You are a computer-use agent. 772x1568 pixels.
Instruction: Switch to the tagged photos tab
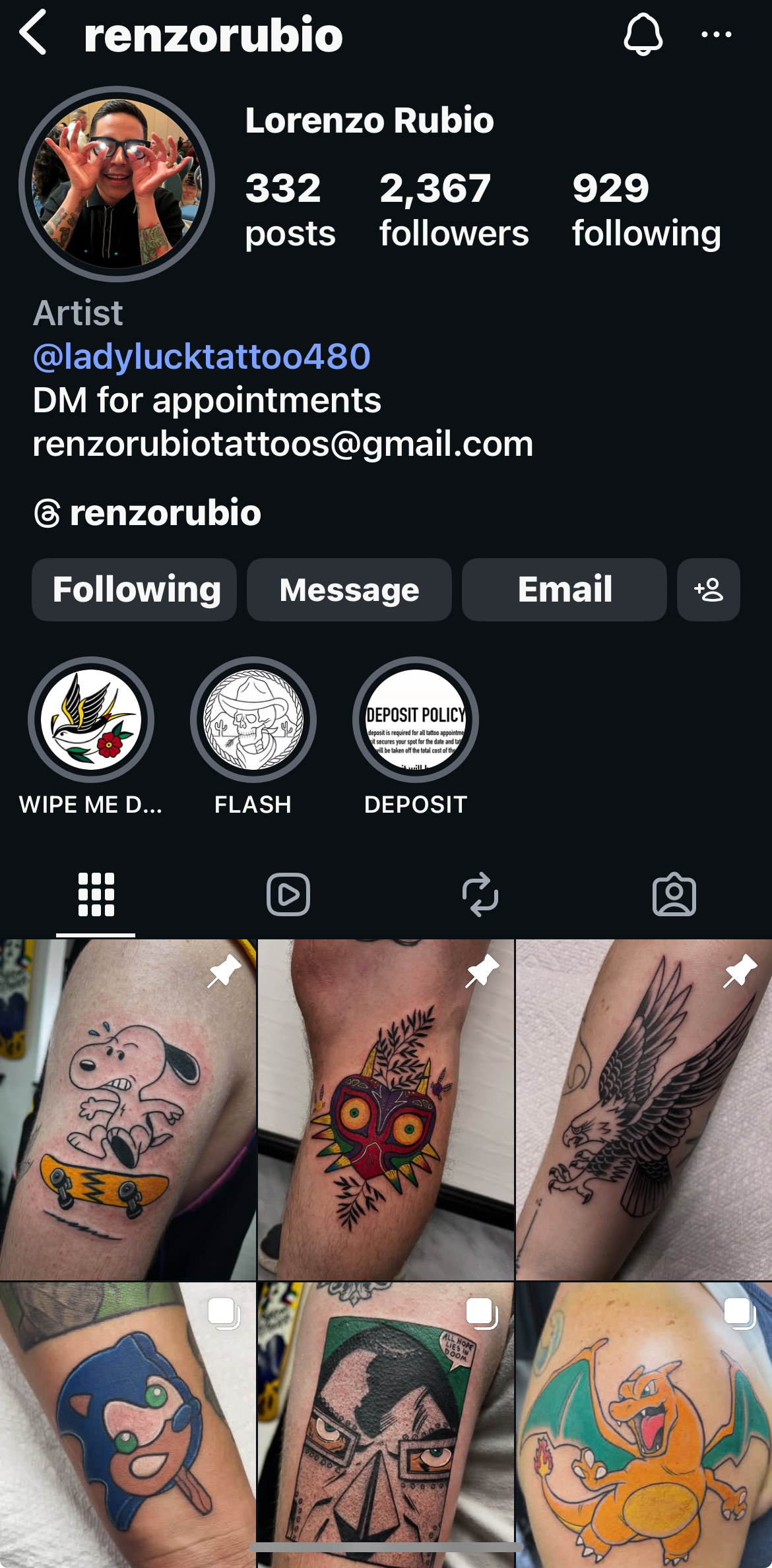pos(674,894)
